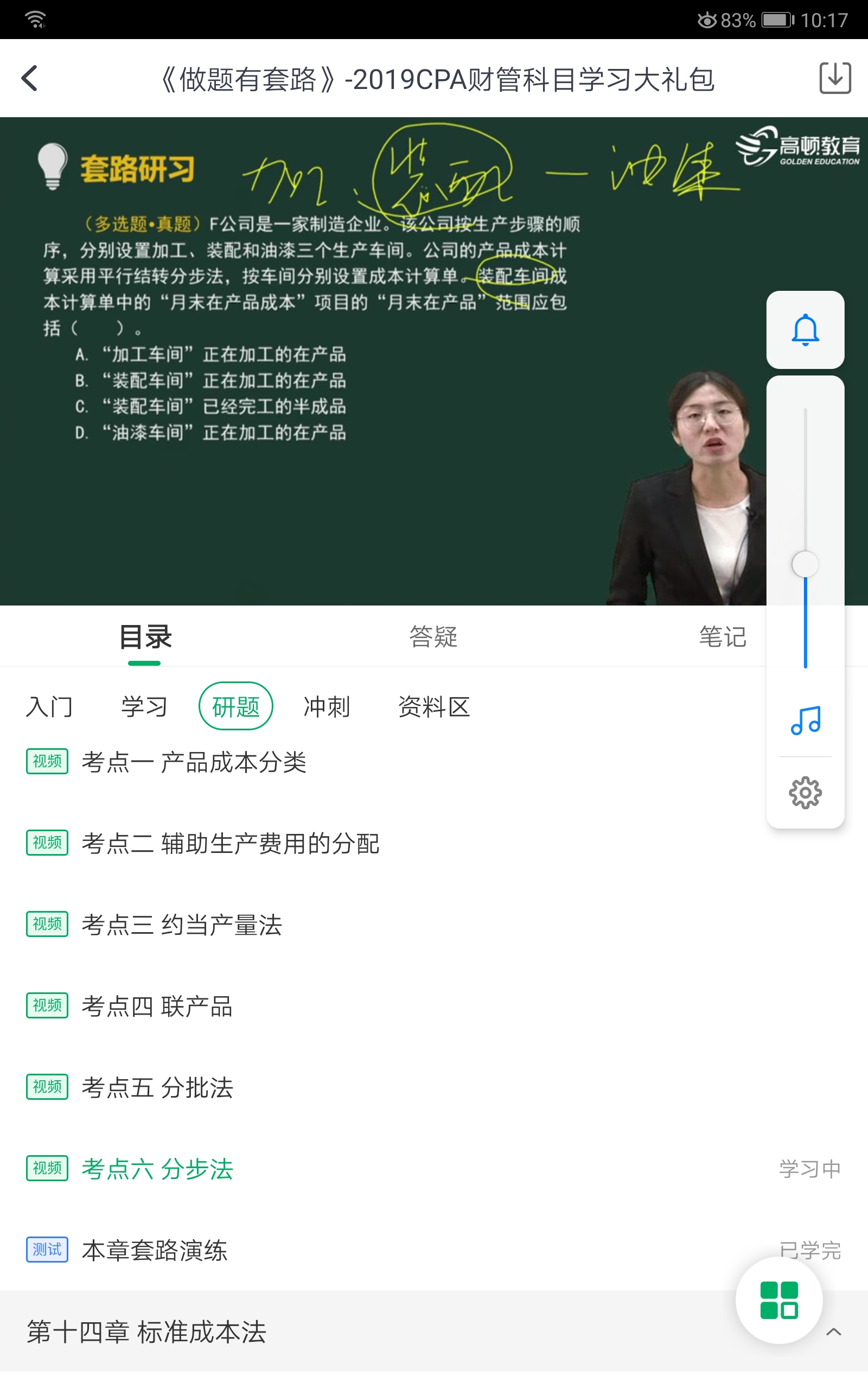Open 考点二 辅助生产费用的分配 video

pyautogui.click(x=230, y=844)
